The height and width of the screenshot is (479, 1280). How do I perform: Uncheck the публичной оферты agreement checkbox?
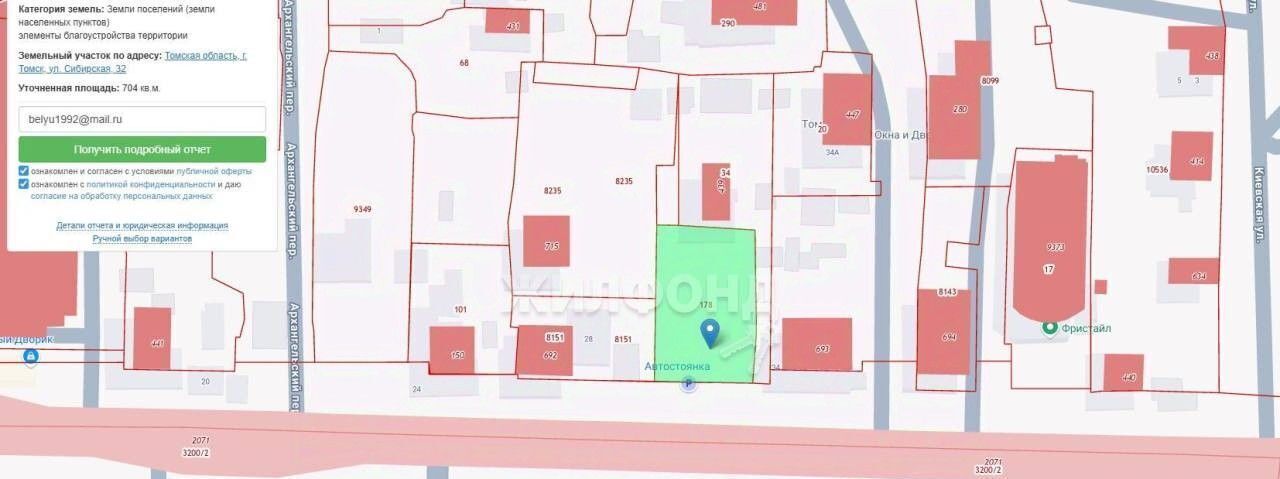point(23,171)
